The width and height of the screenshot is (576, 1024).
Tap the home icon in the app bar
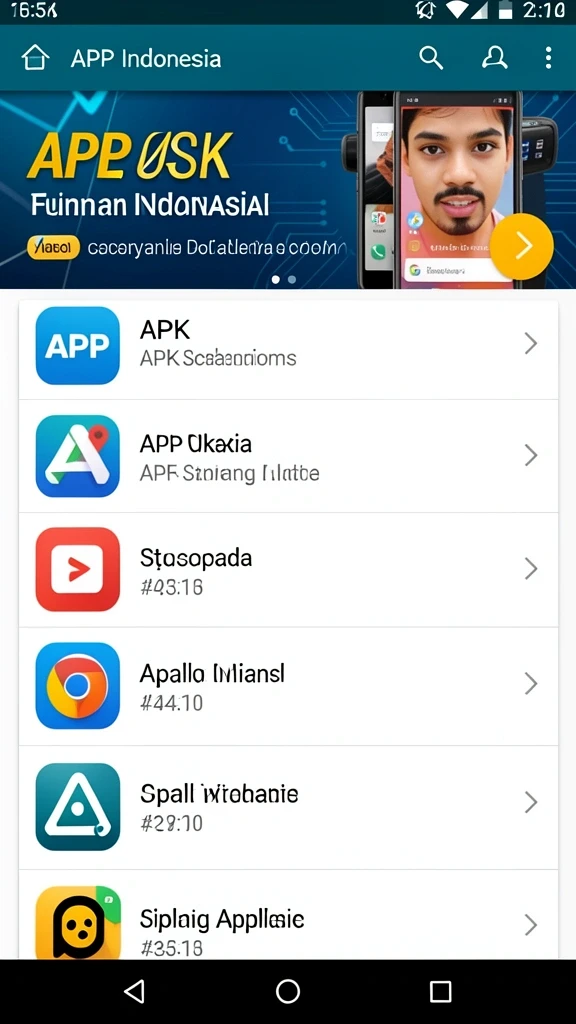[35, 58]
